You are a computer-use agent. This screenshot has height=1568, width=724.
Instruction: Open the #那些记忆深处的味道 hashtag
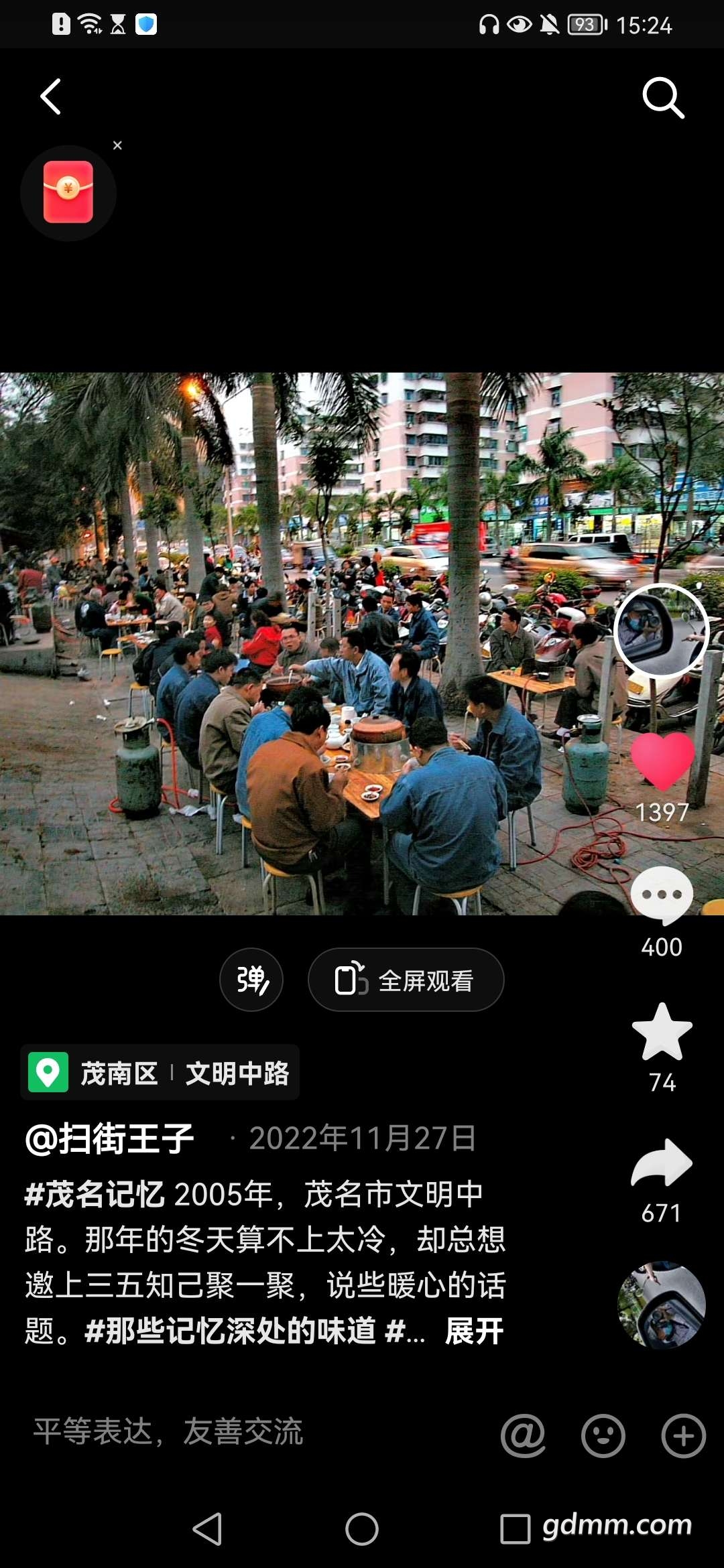[x=230, y=1331]
